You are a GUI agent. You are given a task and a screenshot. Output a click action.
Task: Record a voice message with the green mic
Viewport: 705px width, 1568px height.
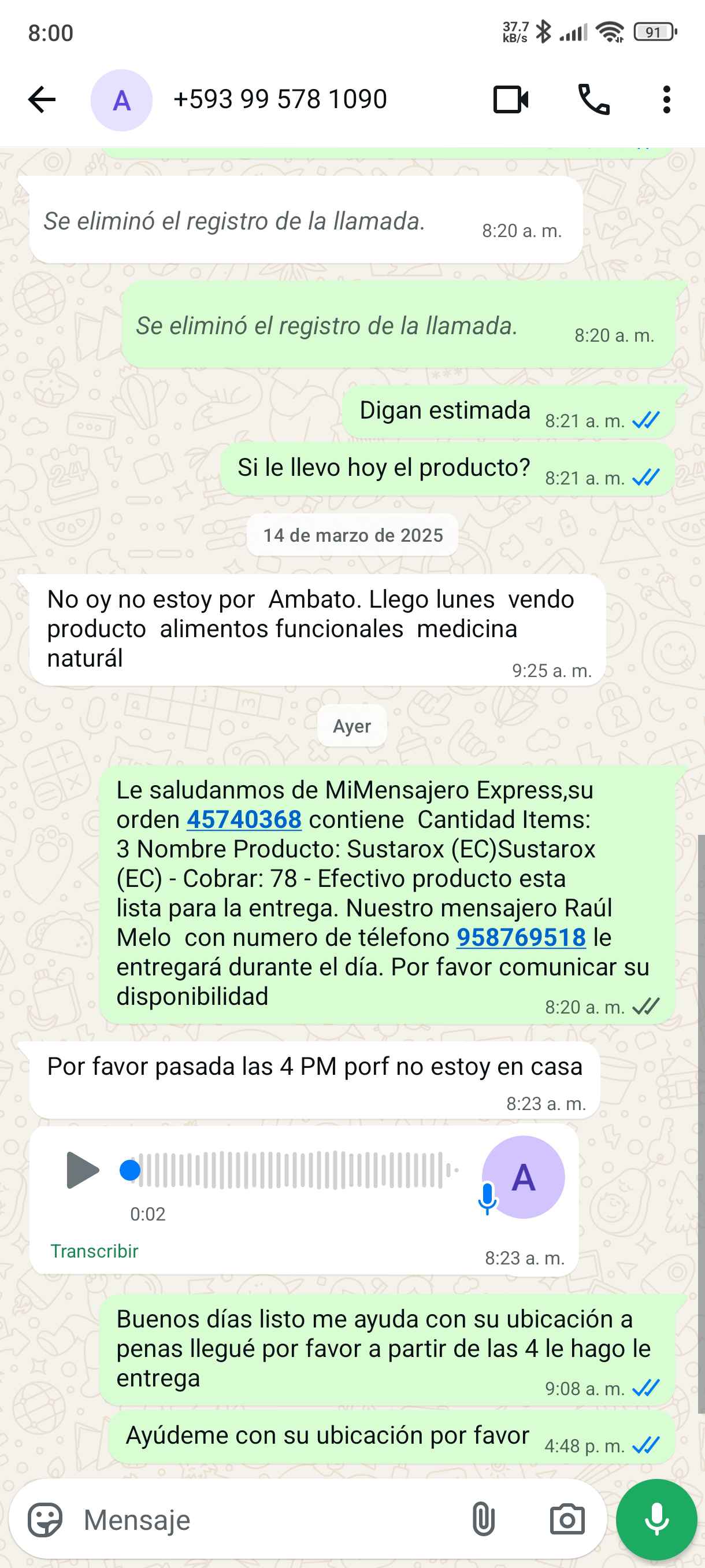(x=656, y=1520)
